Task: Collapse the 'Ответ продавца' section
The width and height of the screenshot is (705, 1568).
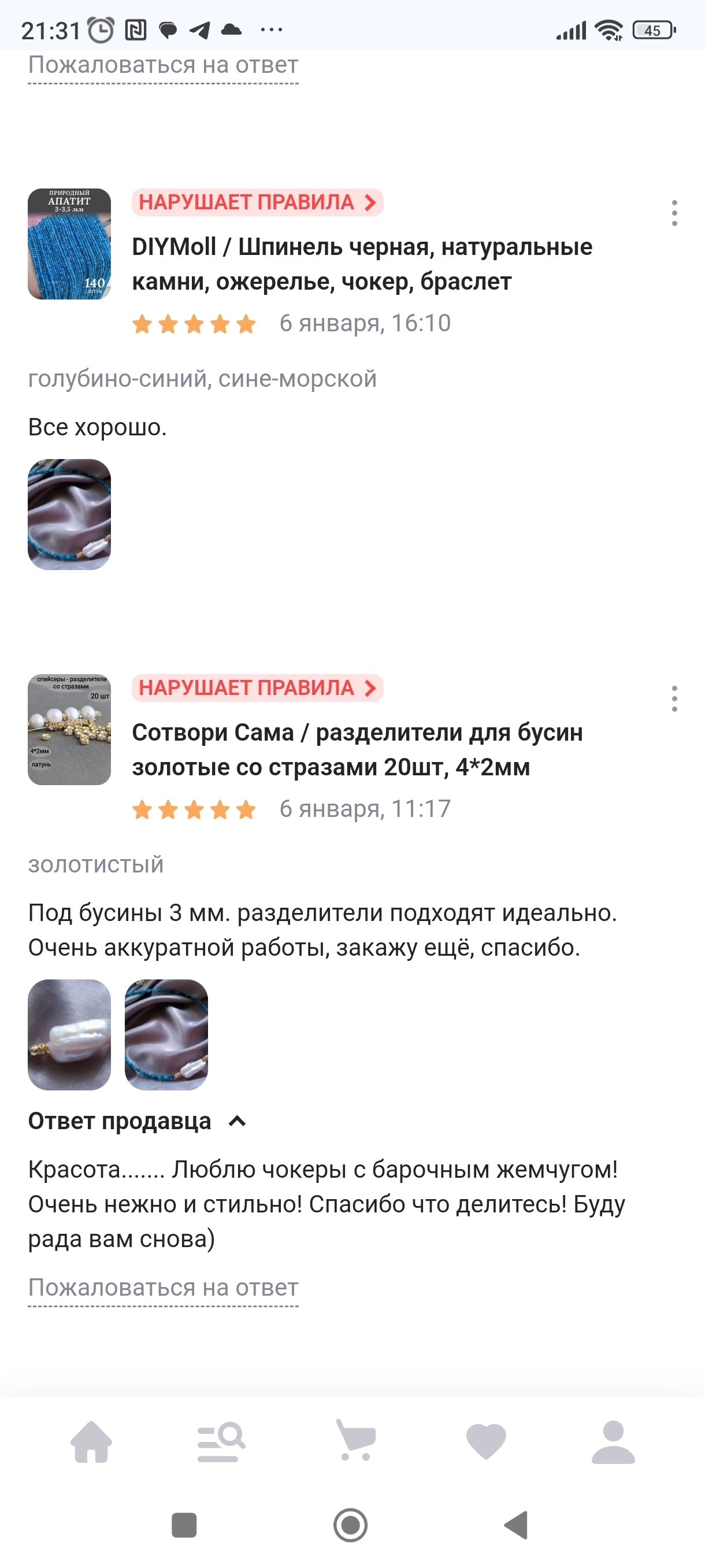Action: coord(236,1121)
